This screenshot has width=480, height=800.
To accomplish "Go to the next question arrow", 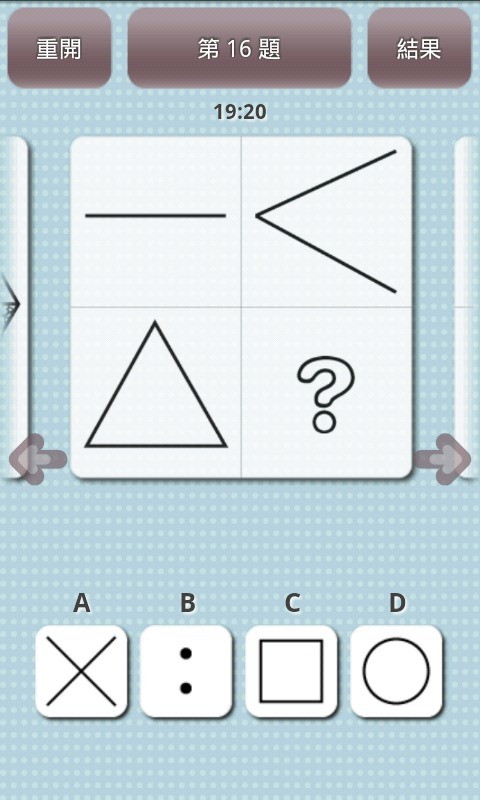I will tap(442, 459).
